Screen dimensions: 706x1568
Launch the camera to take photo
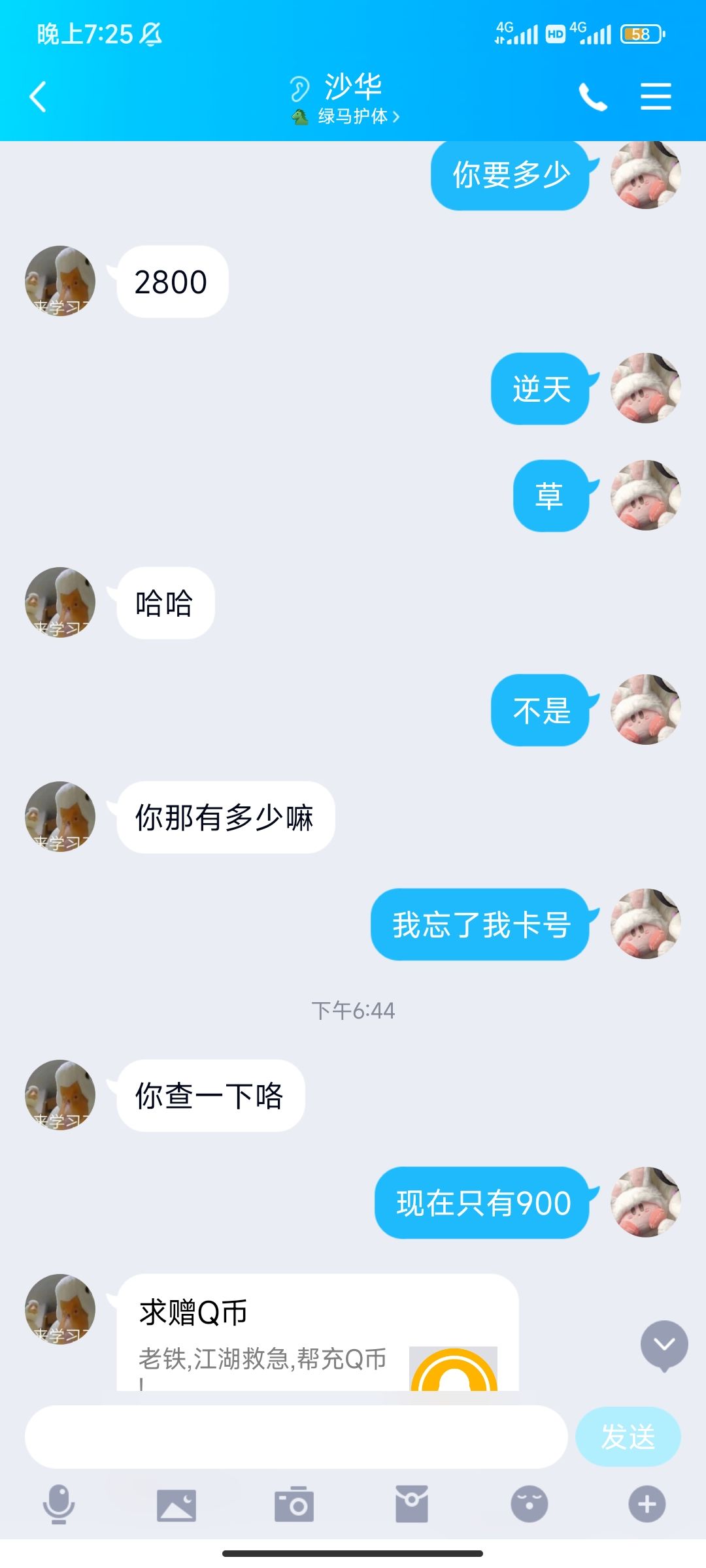[294, 1504]
